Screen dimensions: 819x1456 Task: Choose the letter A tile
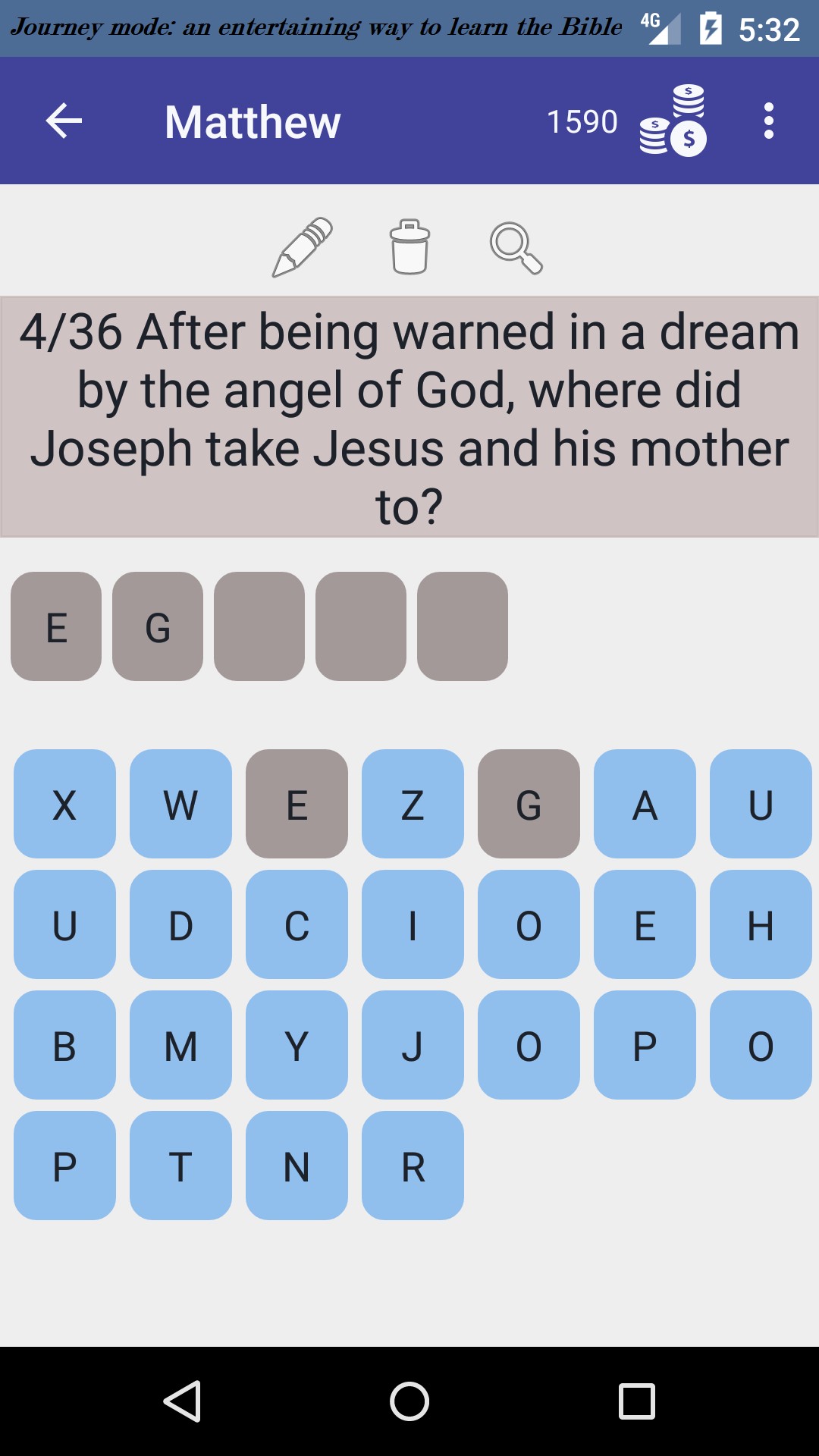[645, 804]
